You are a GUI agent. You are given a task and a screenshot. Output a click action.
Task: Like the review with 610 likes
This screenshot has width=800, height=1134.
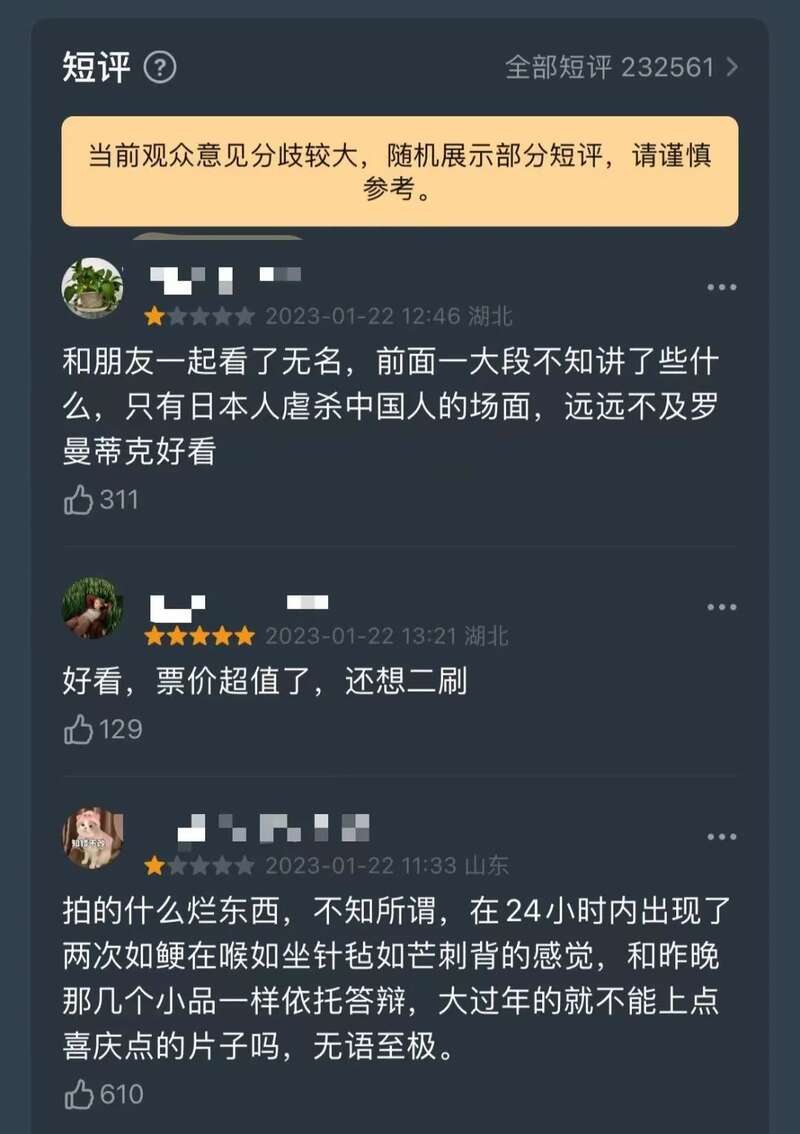point(79,1094)
